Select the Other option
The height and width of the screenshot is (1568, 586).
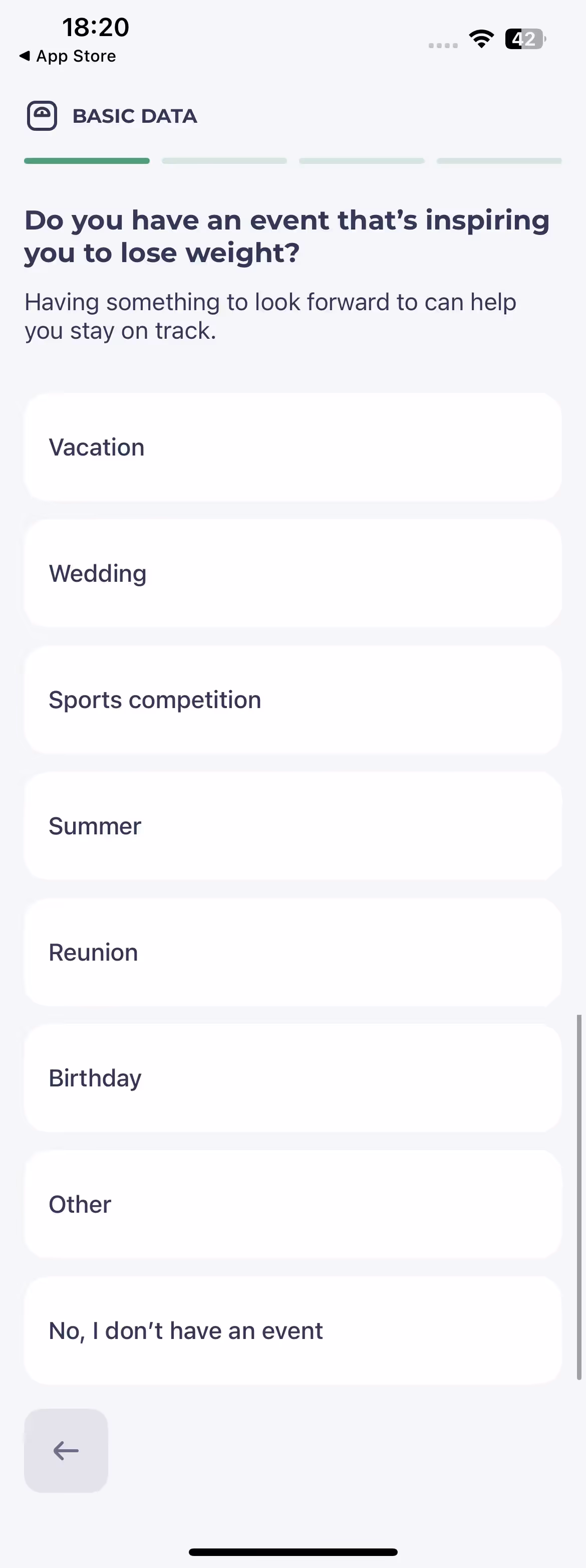(292, 1204)
